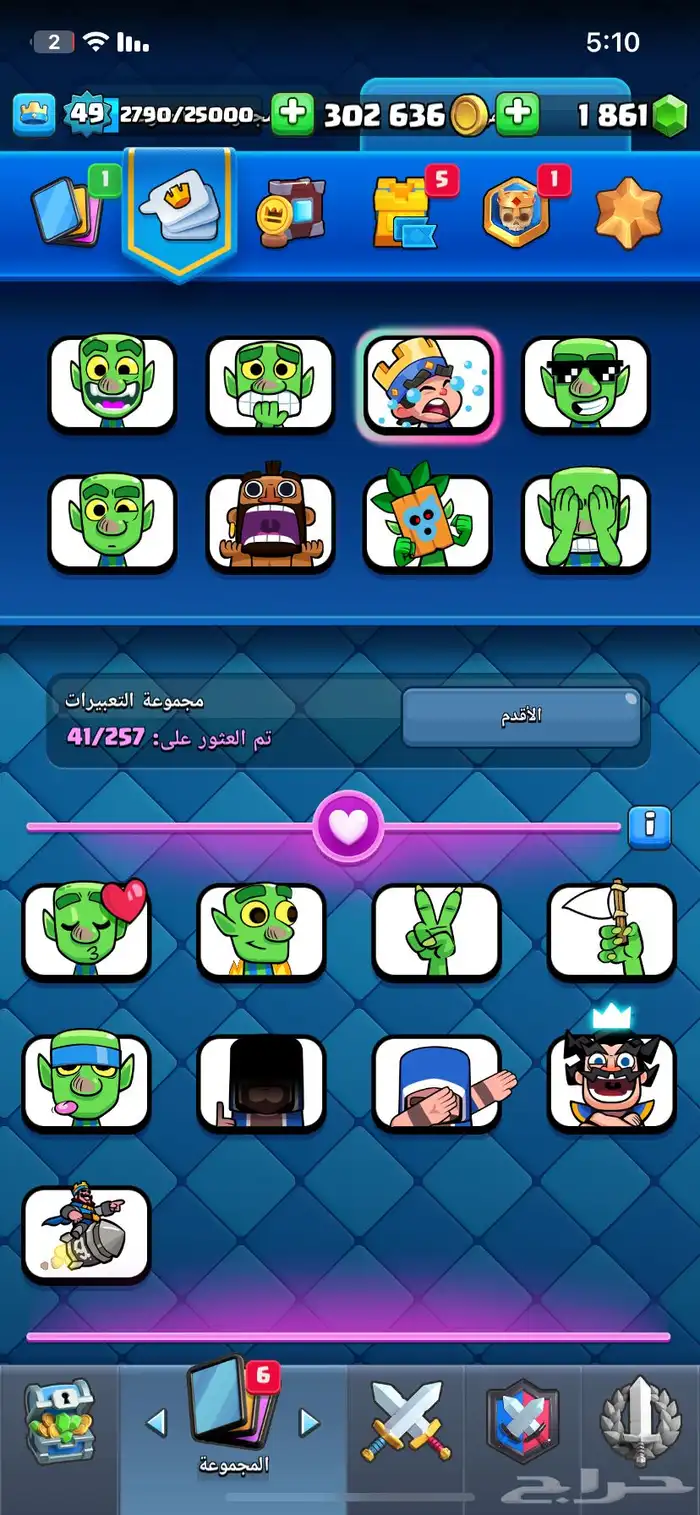Pick the peace sign hand emote
The height and width of the screenshot is (1515, 700).
click(x=436, y=932)
